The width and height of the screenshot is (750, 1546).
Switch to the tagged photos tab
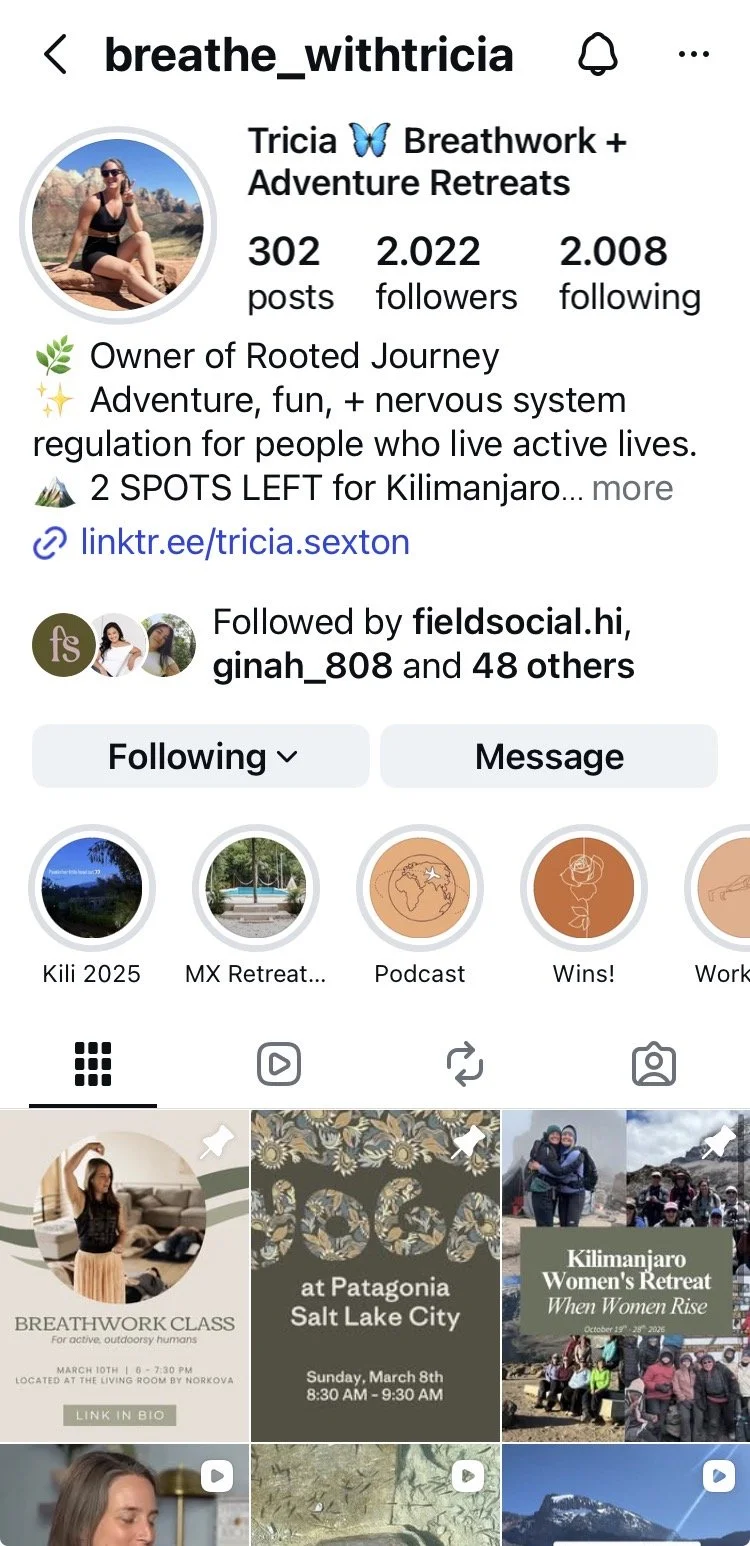point(654,1065)
